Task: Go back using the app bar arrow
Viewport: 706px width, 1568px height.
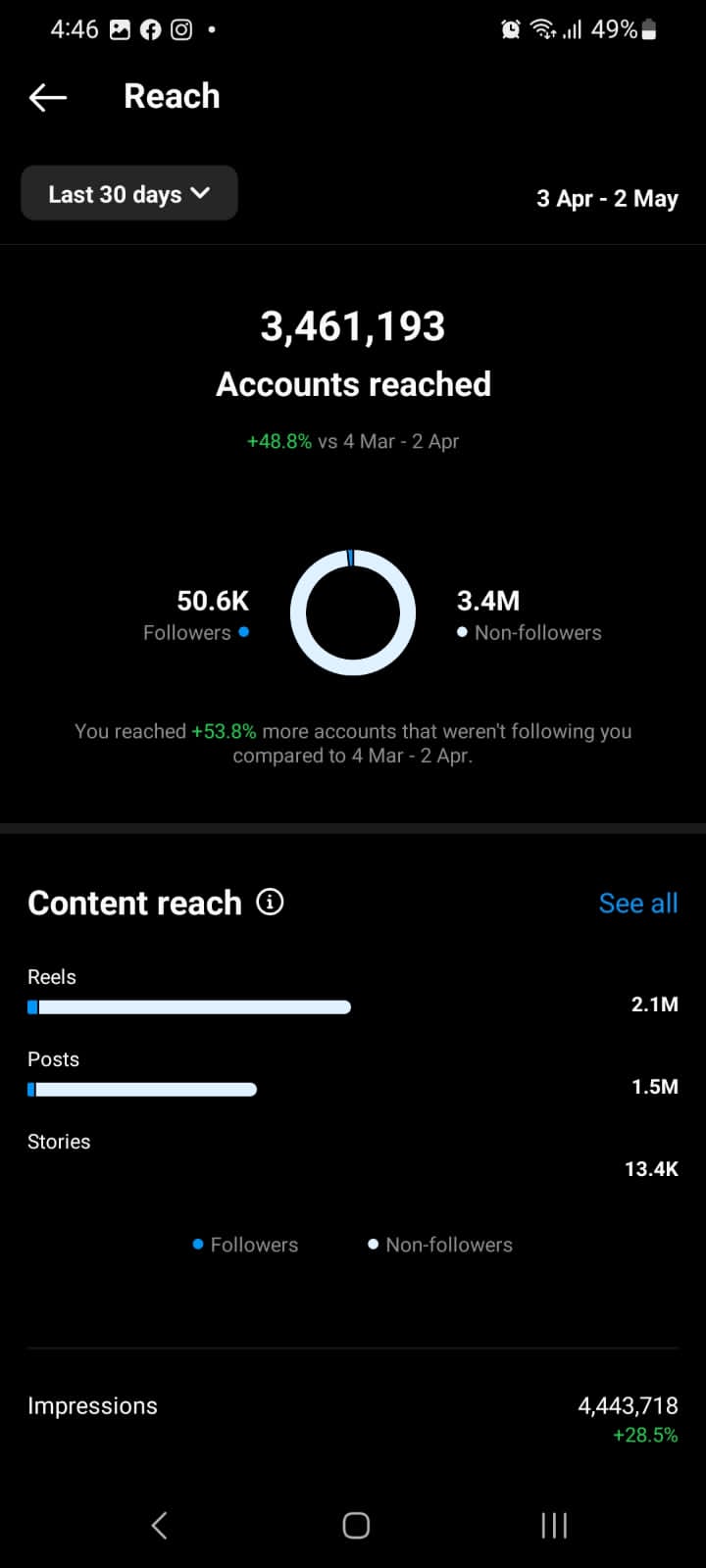Action: (x=48, y=96)
